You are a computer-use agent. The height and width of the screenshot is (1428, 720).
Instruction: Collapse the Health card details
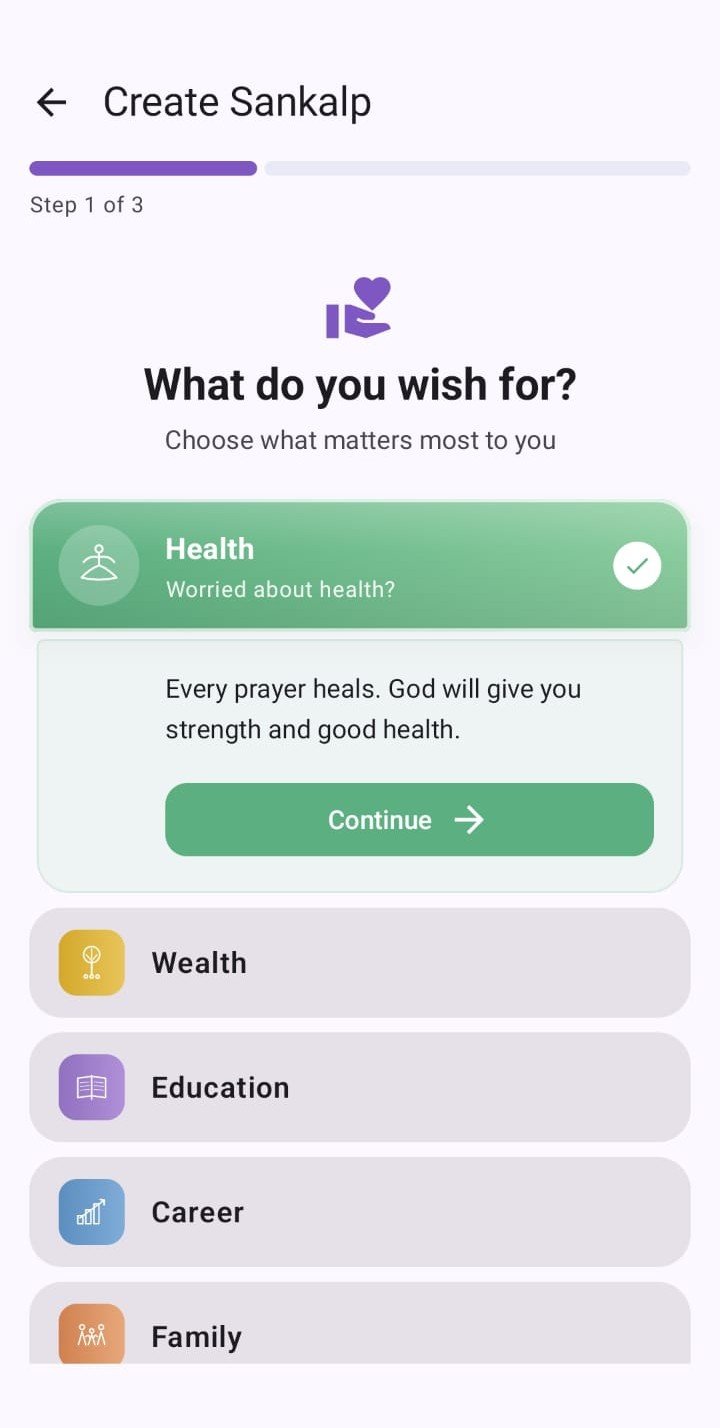click(359, 565)
